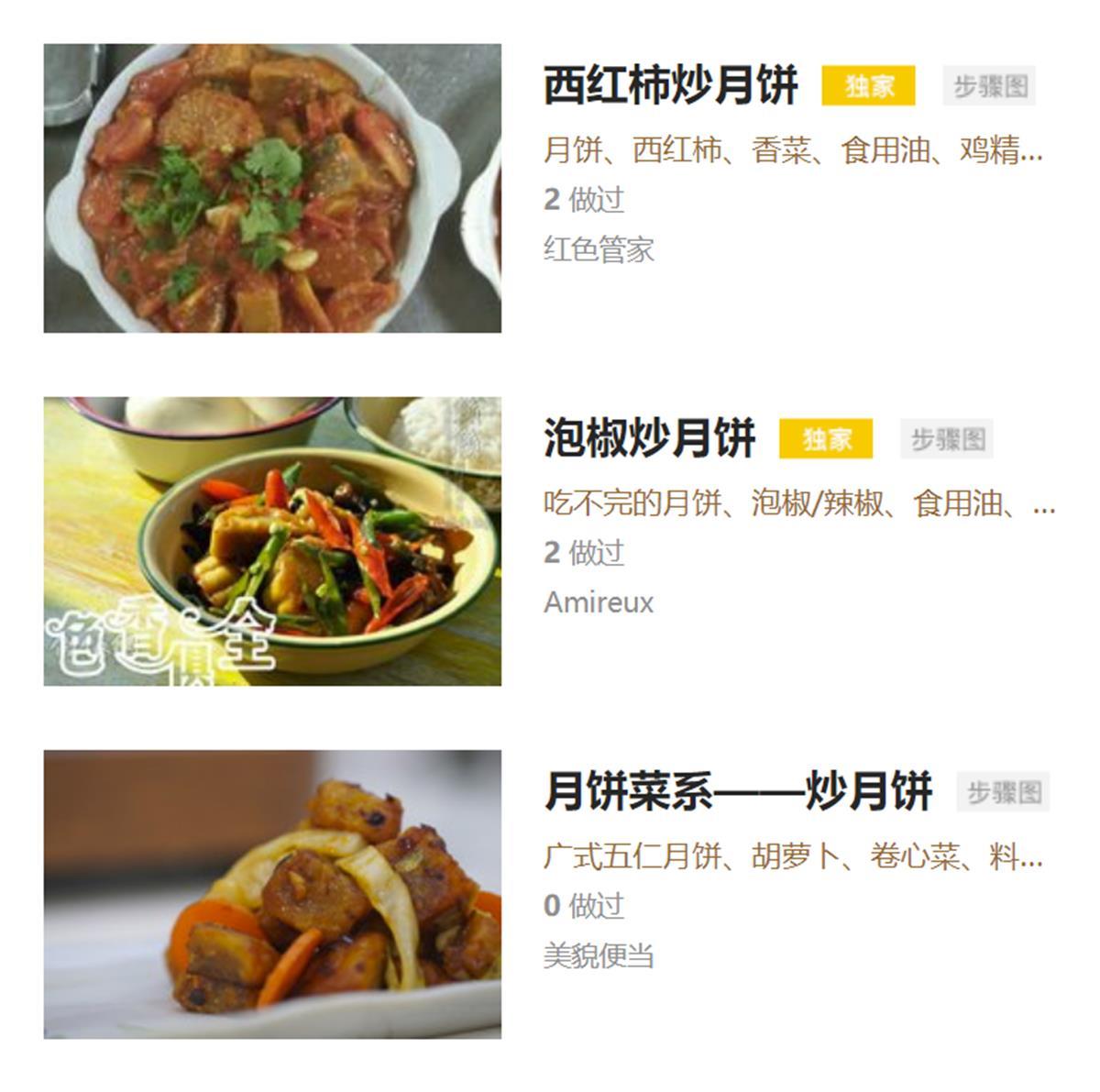Open the 西红柿炒月饼 recipe photo
Viewport: 1100px width, 1092px height.
272,188
